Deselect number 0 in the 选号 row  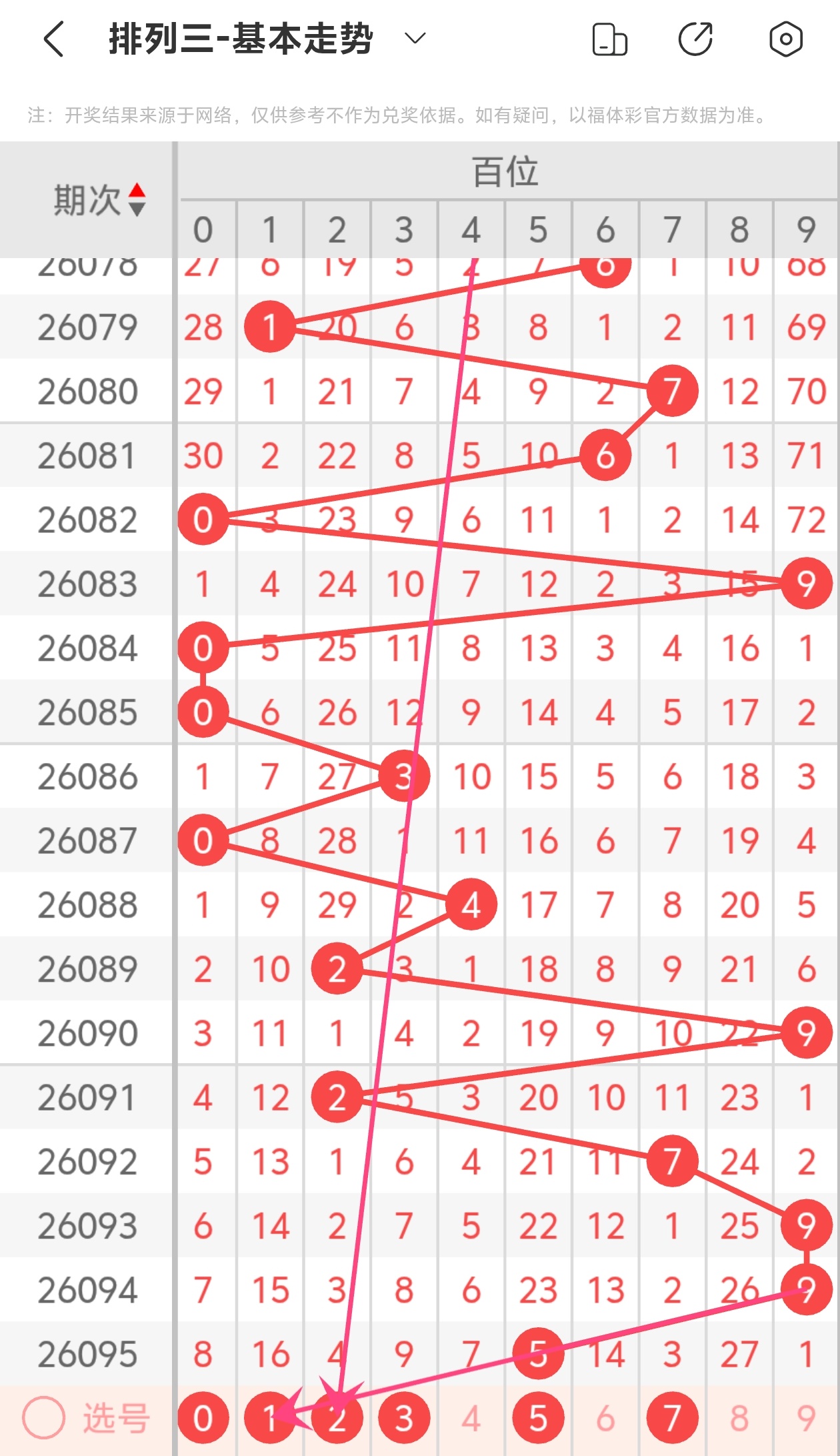[203, 1418]
